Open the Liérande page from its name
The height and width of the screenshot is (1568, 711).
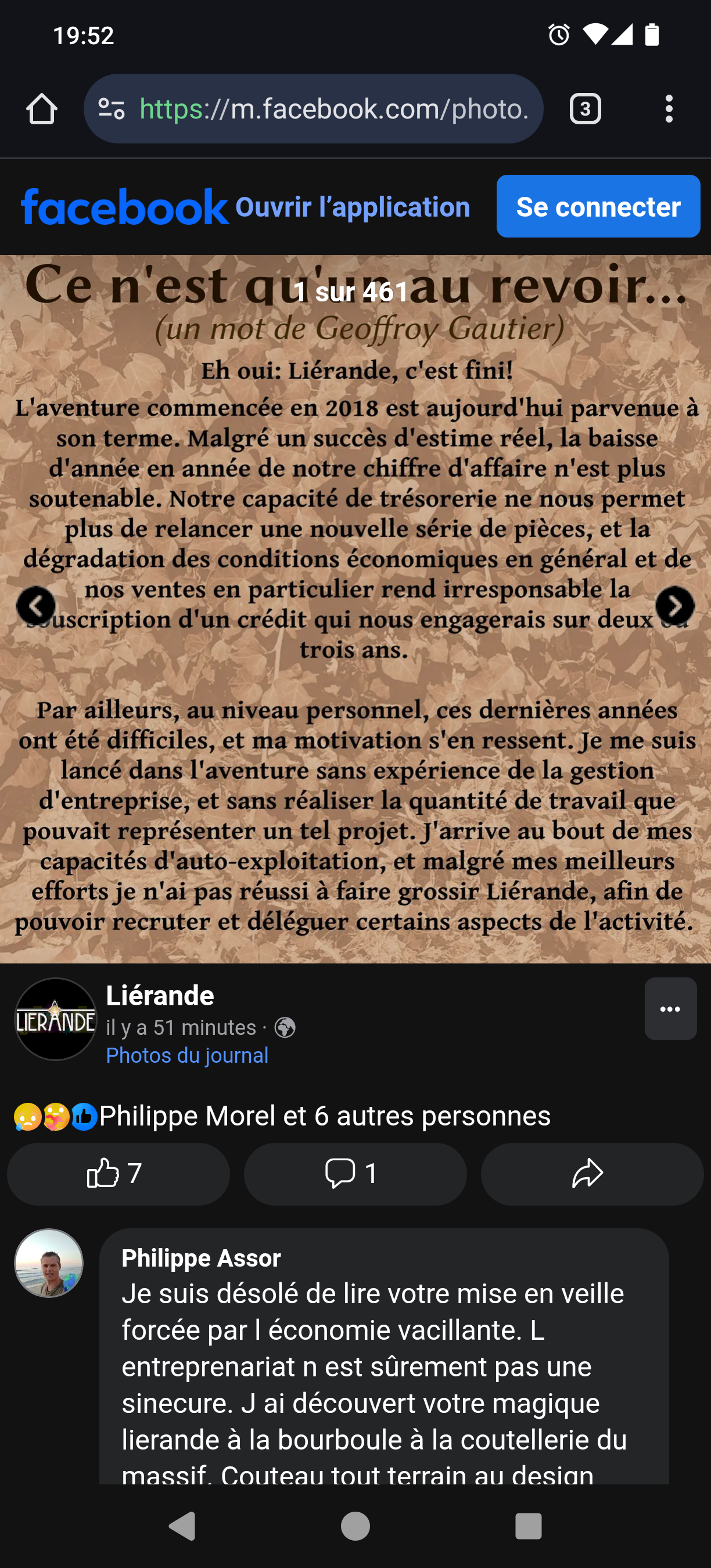(x=160, y=997)
